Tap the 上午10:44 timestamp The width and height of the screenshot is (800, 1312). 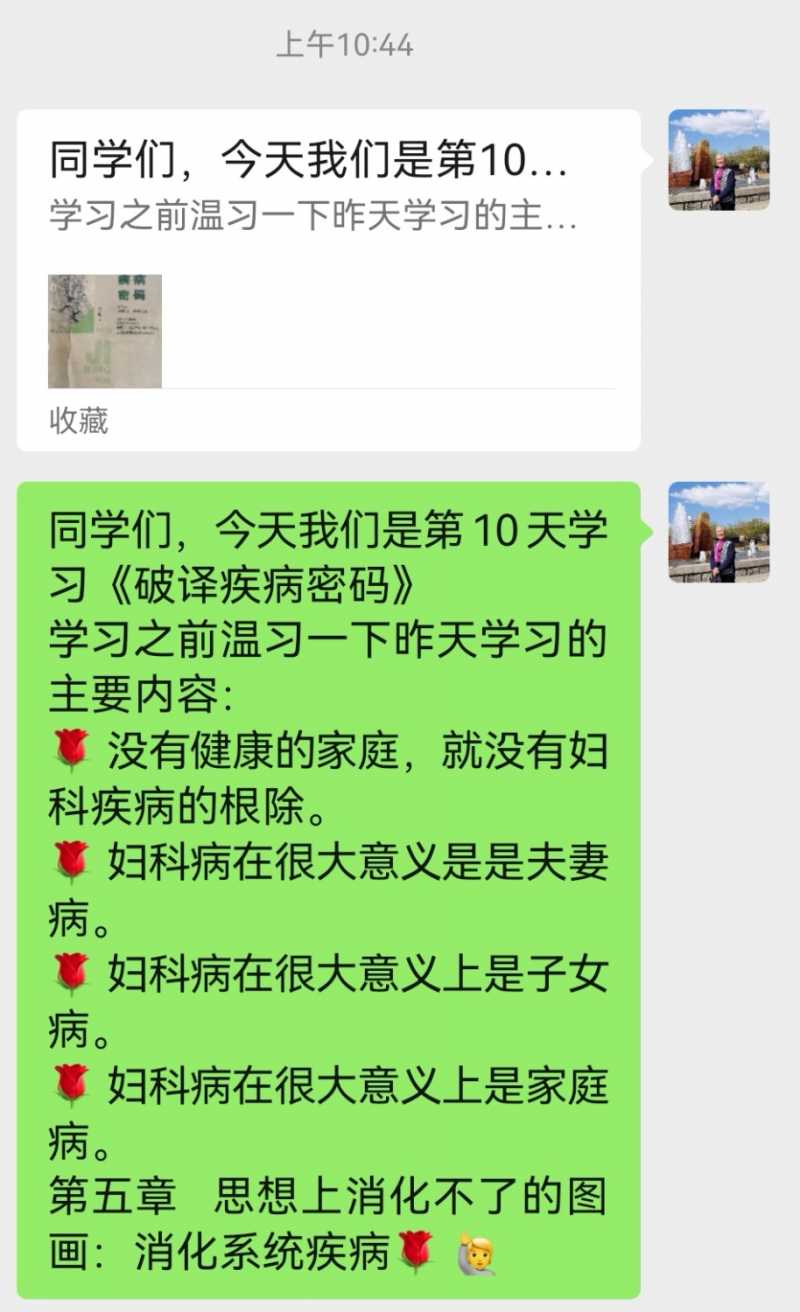coord(345,44)
